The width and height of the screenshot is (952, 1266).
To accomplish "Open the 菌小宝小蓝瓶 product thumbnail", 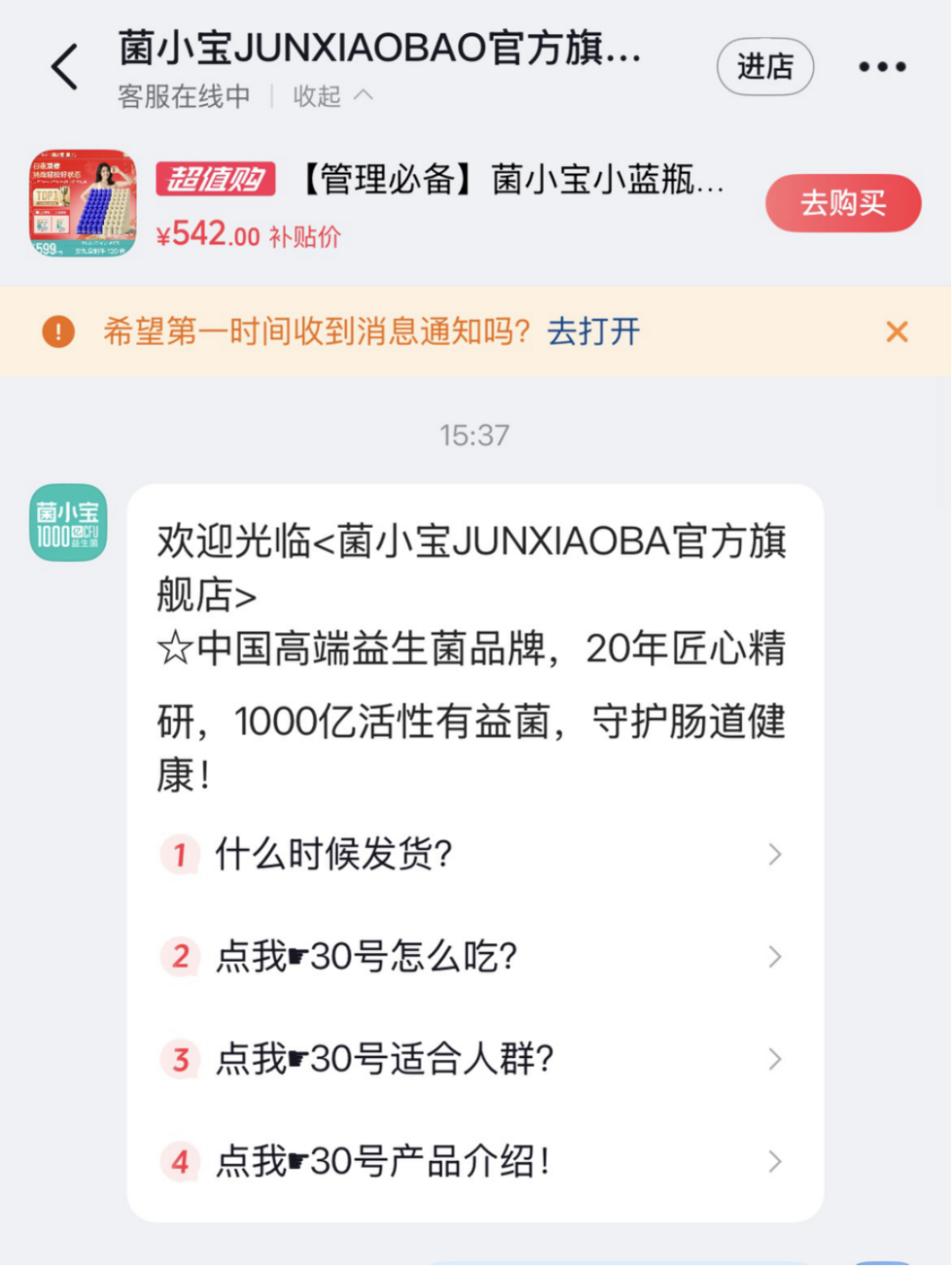I will pos(83,204).
